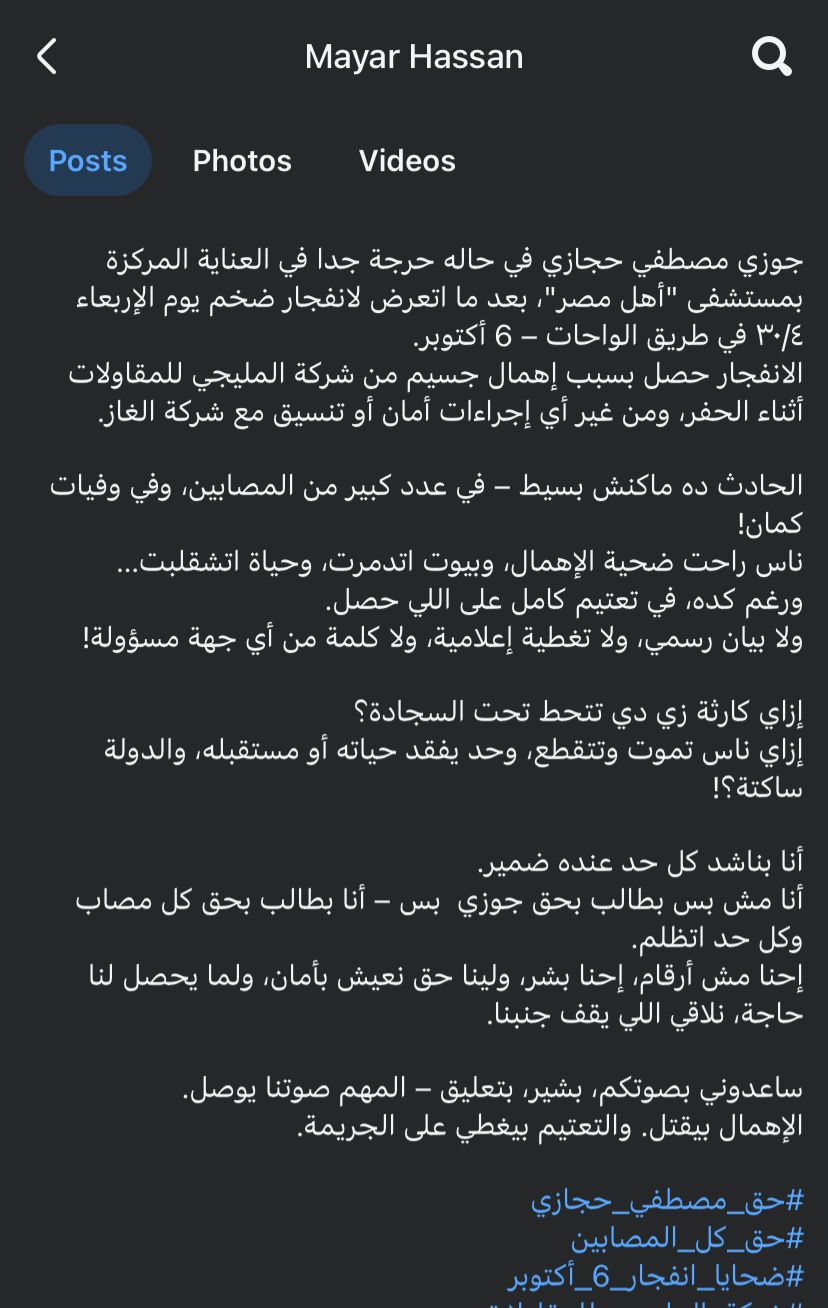
Task: Switch to the Photos tab
Action: (242, 160)
